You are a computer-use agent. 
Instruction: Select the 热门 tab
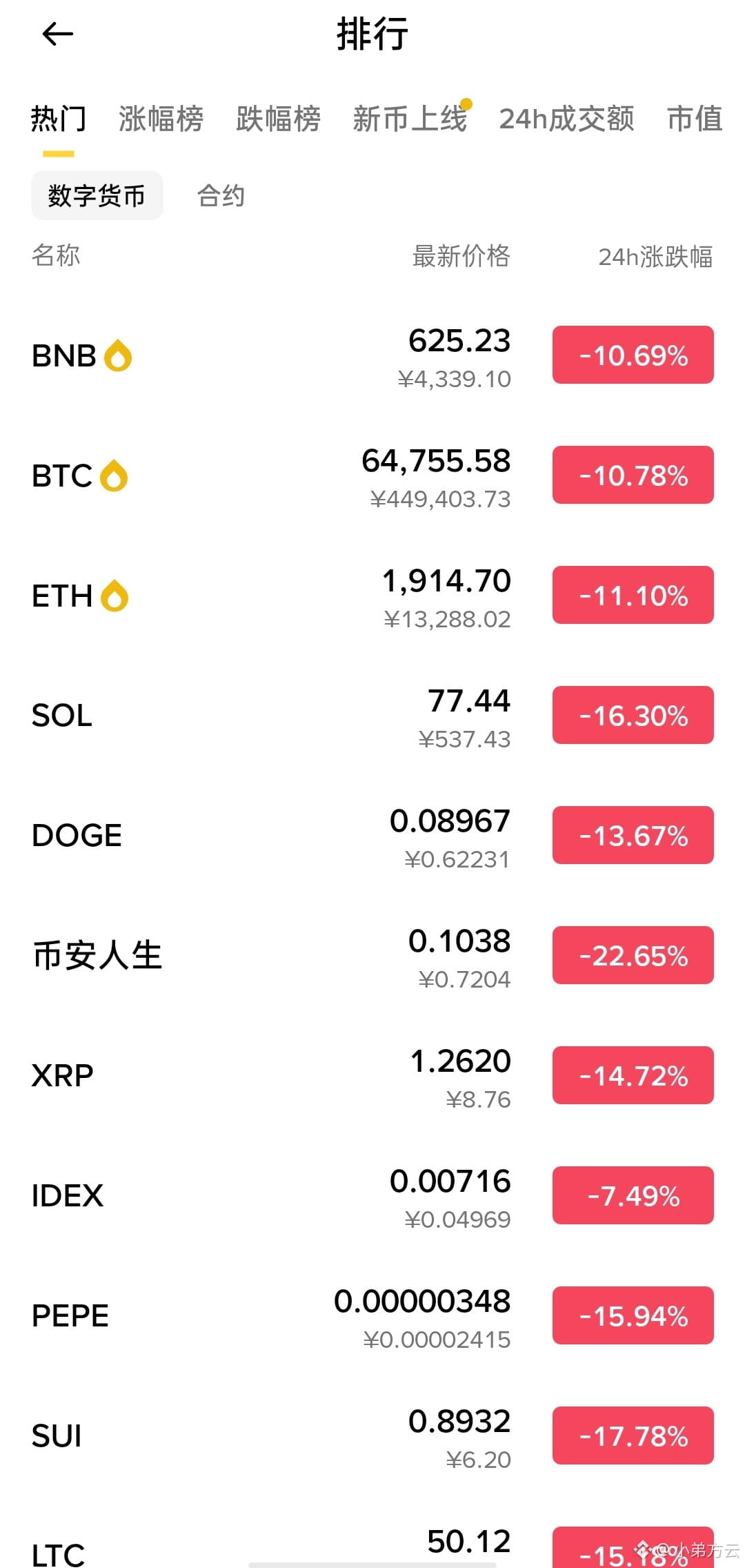tap(59, 119)
